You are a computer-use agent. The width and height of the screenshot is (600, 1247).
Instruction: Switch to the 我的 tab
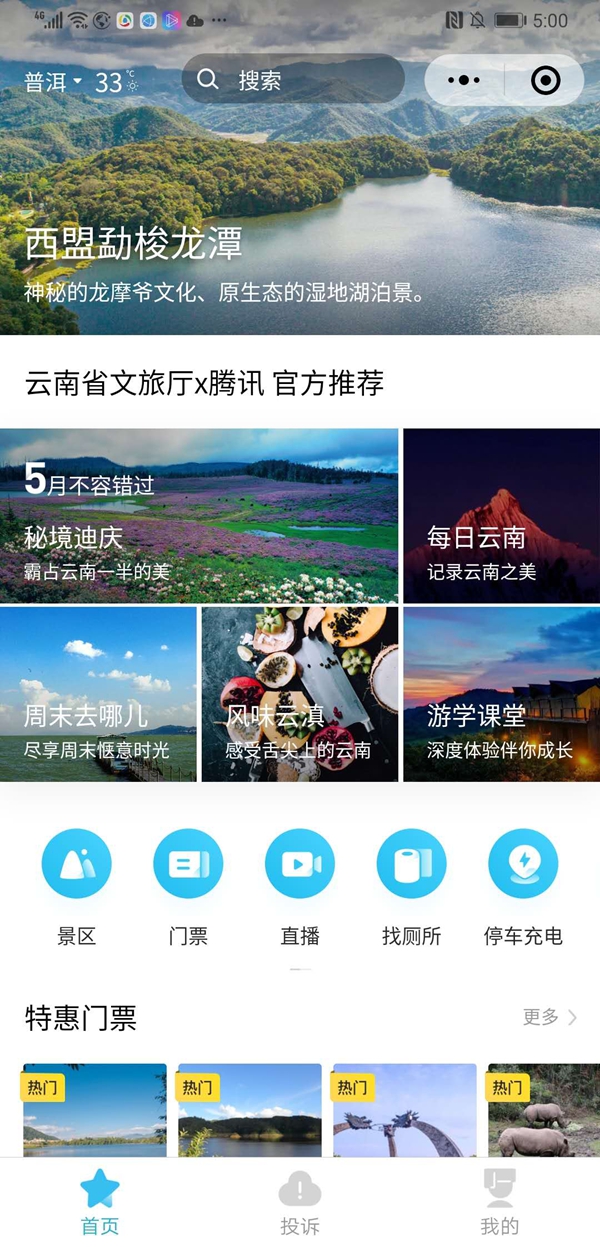pos(499,1203)
